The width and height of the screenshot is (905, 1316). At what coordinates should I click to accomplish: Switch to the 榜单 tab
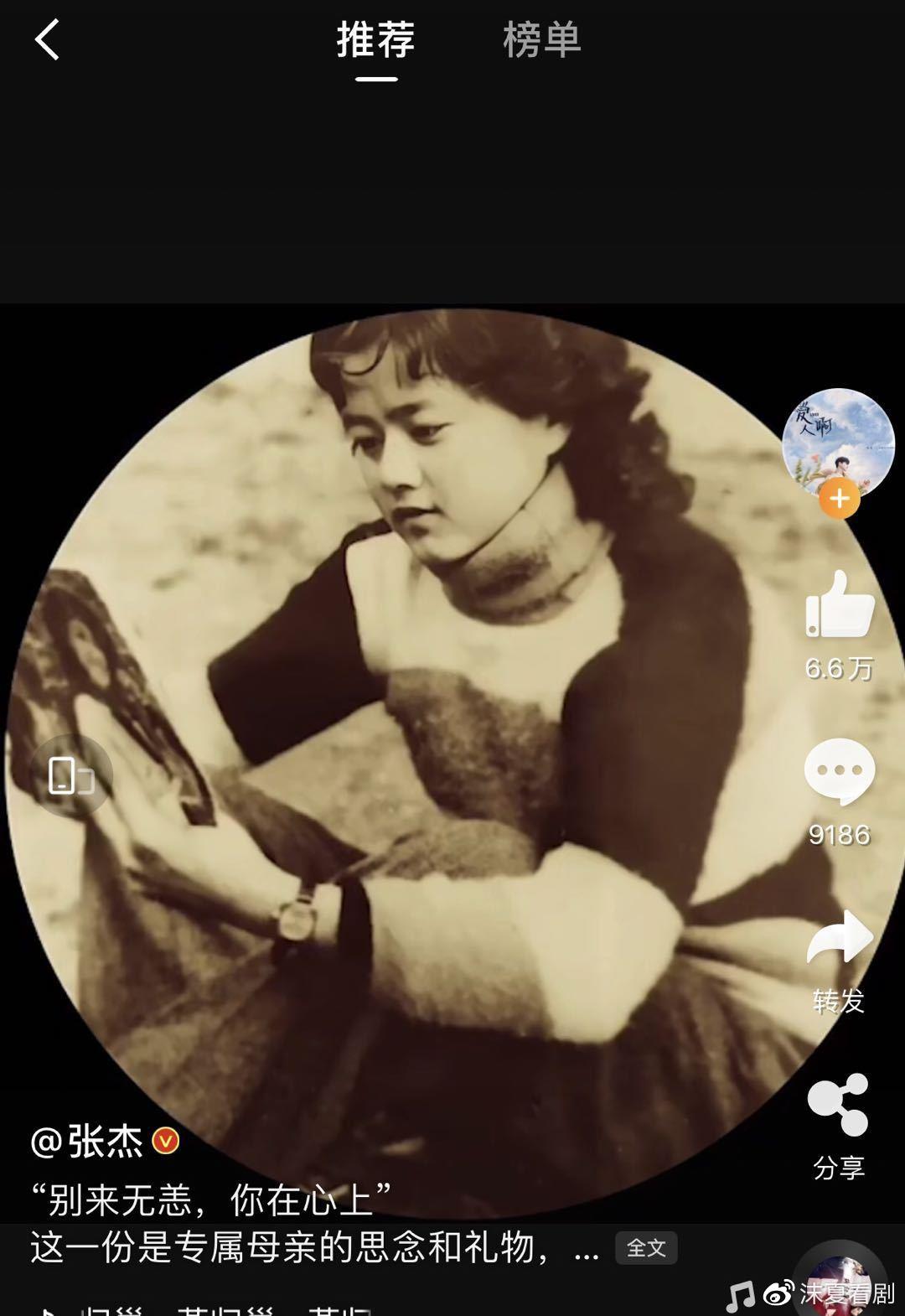541,39
